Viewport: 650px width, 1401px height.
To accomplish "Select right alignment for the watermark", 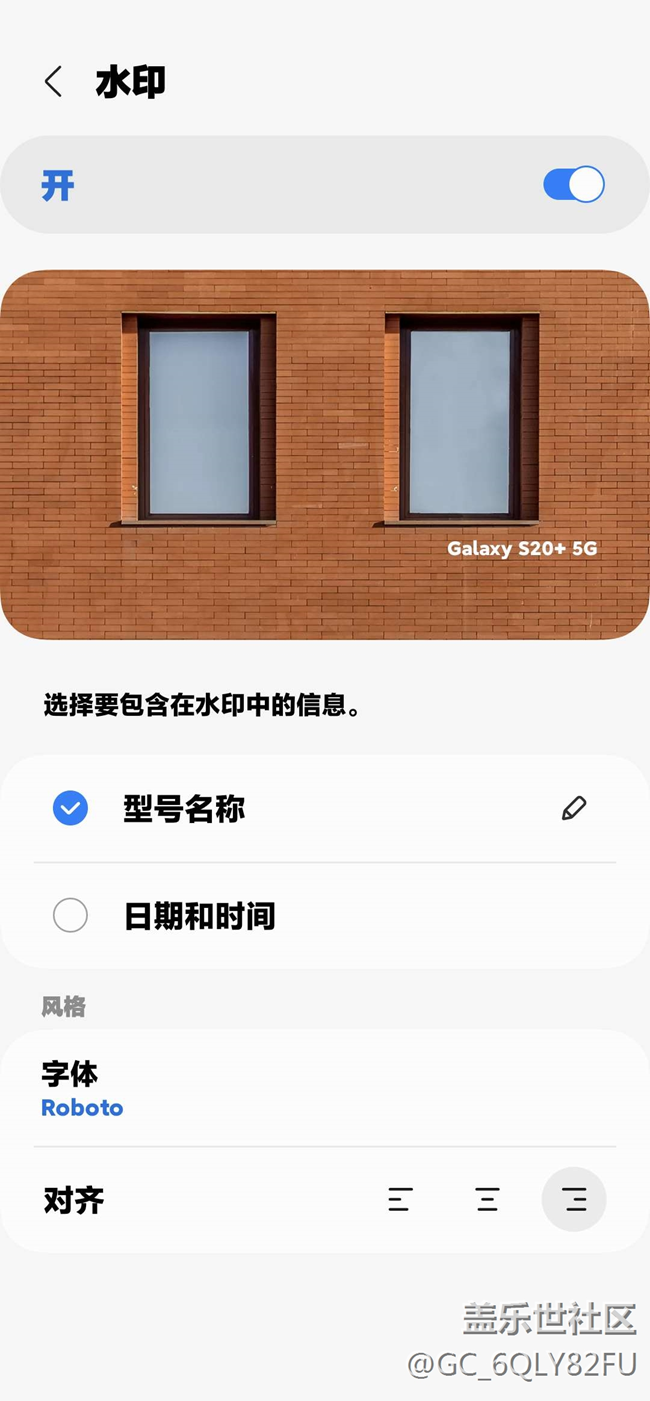I will pos(574,1199).
